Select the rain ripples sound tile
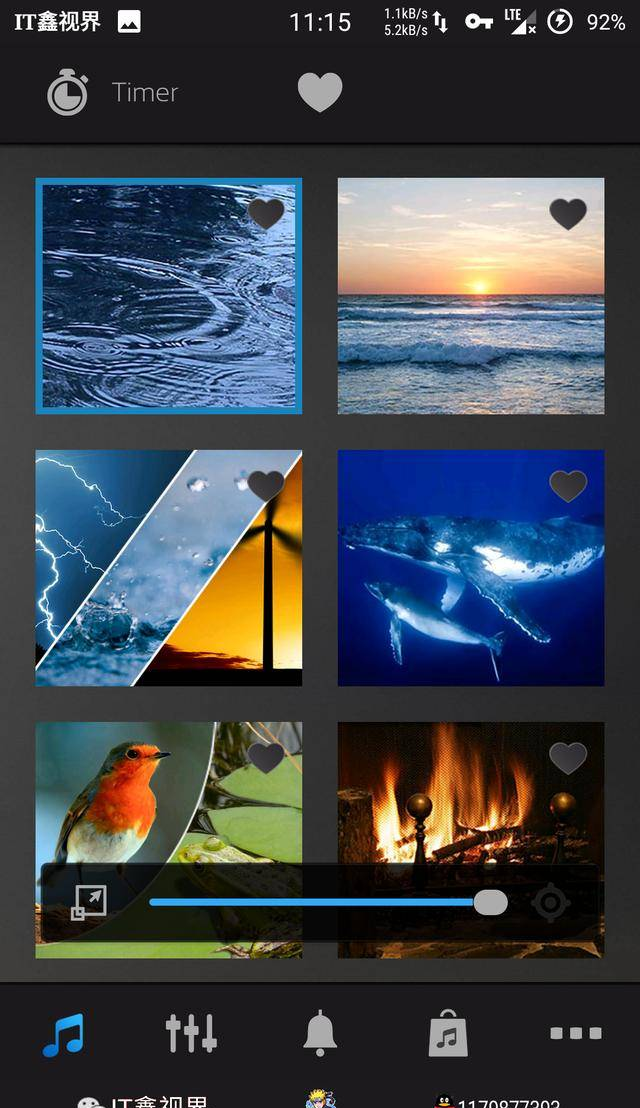The height and width of the screenshot is (1108, 640). click(169, 296)
